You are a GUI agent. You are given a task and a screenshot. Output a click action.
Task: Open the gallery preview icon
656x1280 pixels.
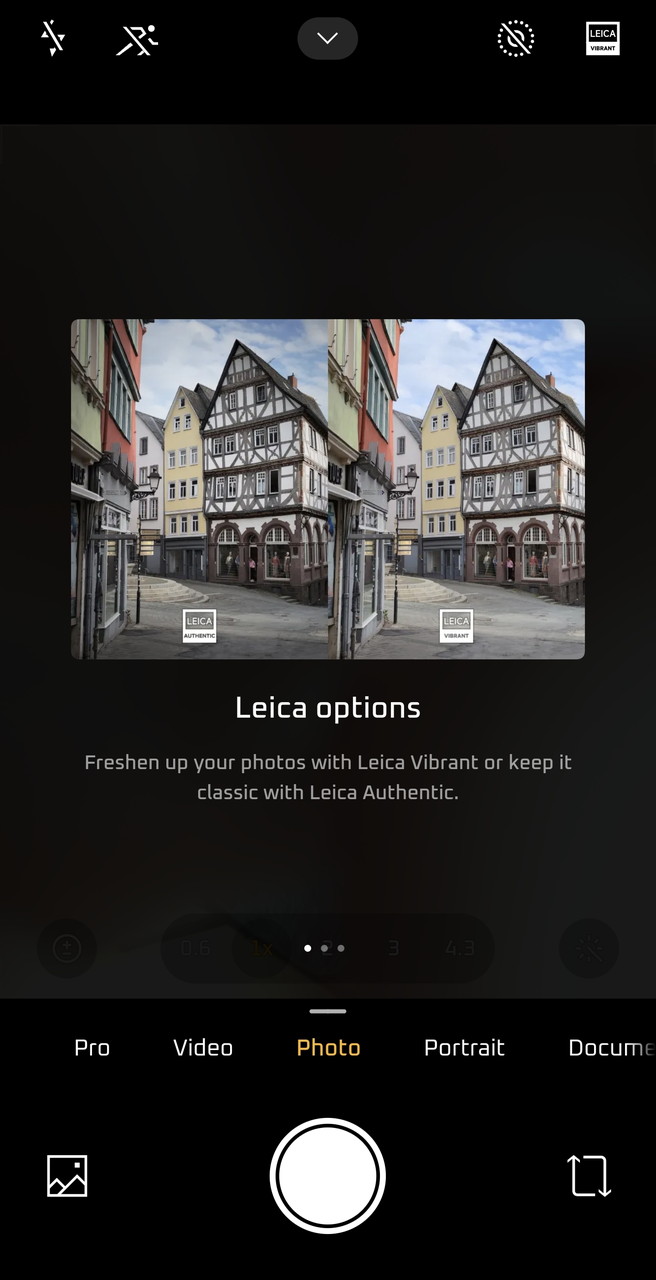[67, 1176]
